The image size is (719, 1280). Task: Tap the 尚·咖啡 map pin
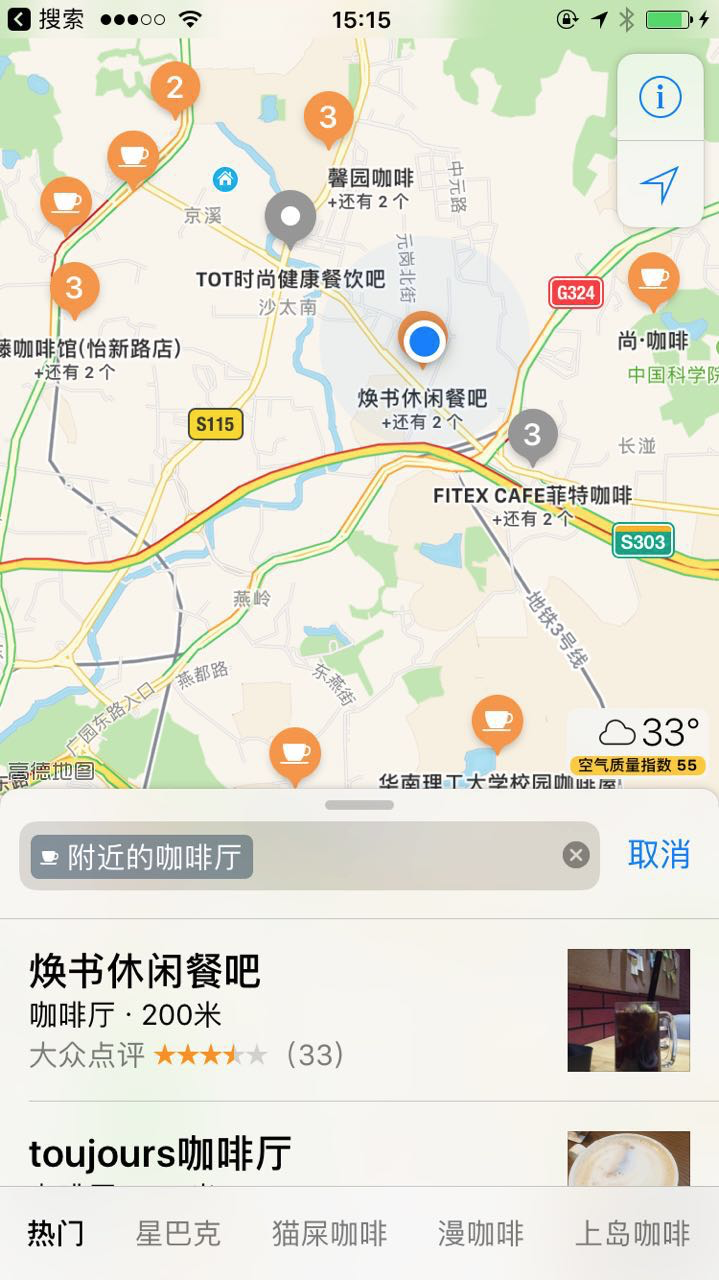(653, 280)
